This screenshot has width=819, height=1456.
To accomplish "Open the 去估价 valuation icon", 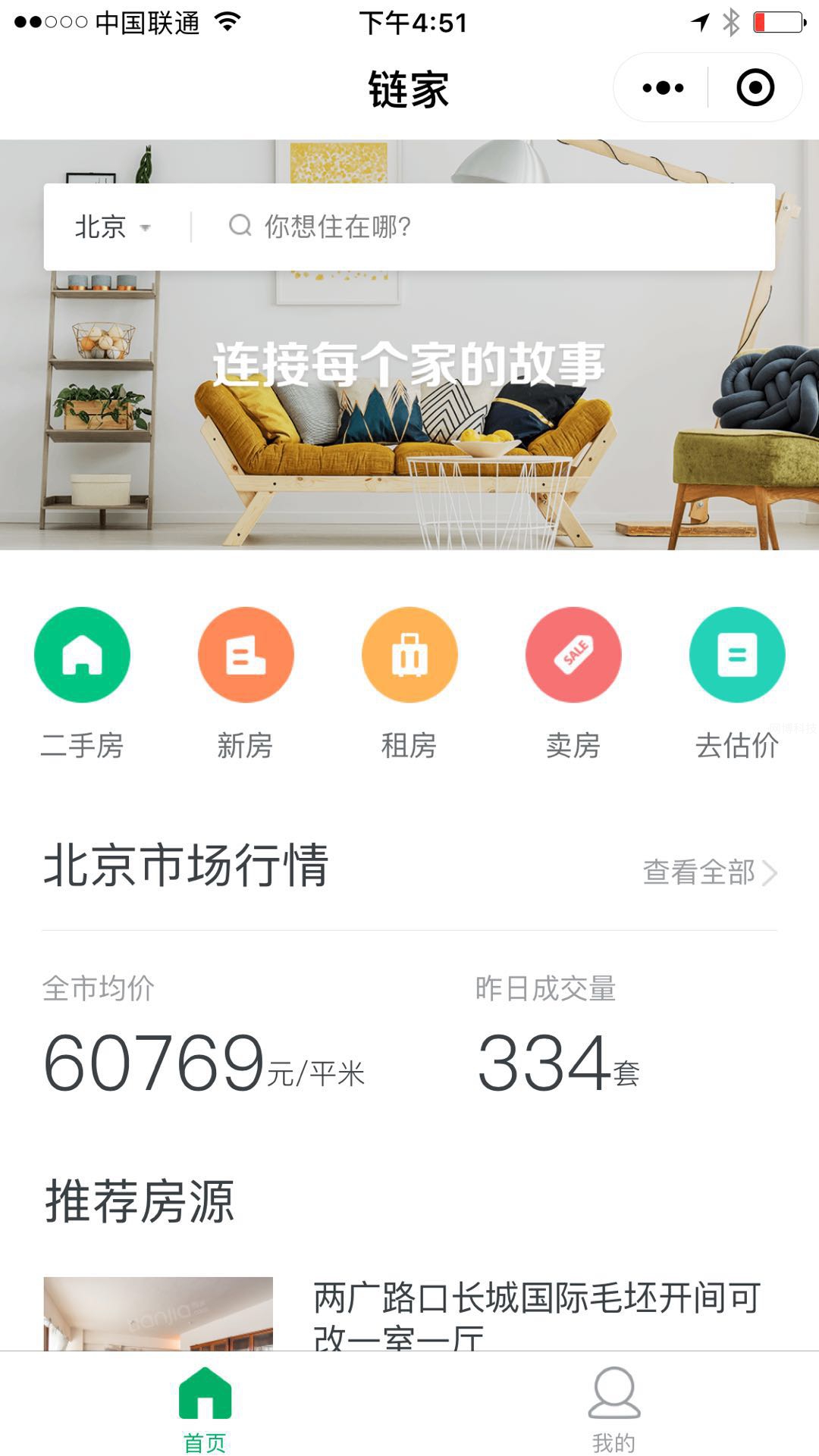I will click(x=736, y=655).
